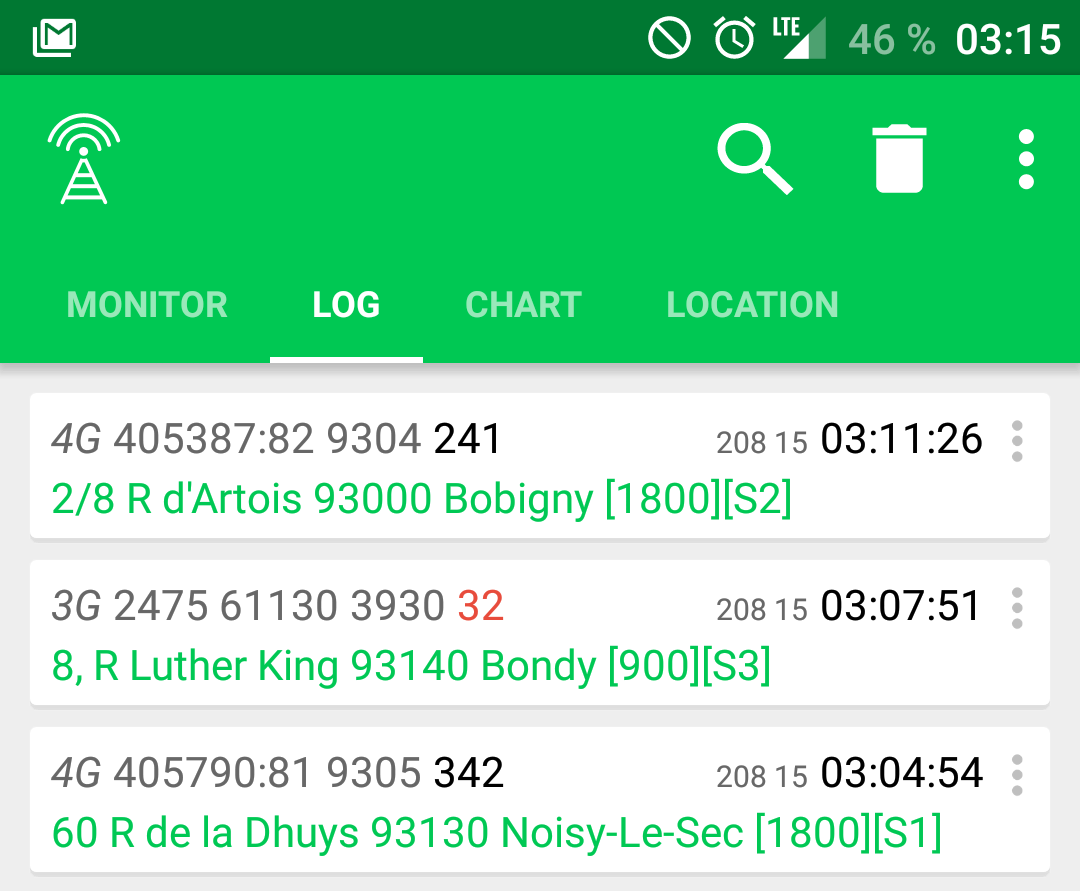Open the app bar overflow menu
Image resolution: width=1080 pixels, height=891 pixels.
click(x=1025, y=160)
